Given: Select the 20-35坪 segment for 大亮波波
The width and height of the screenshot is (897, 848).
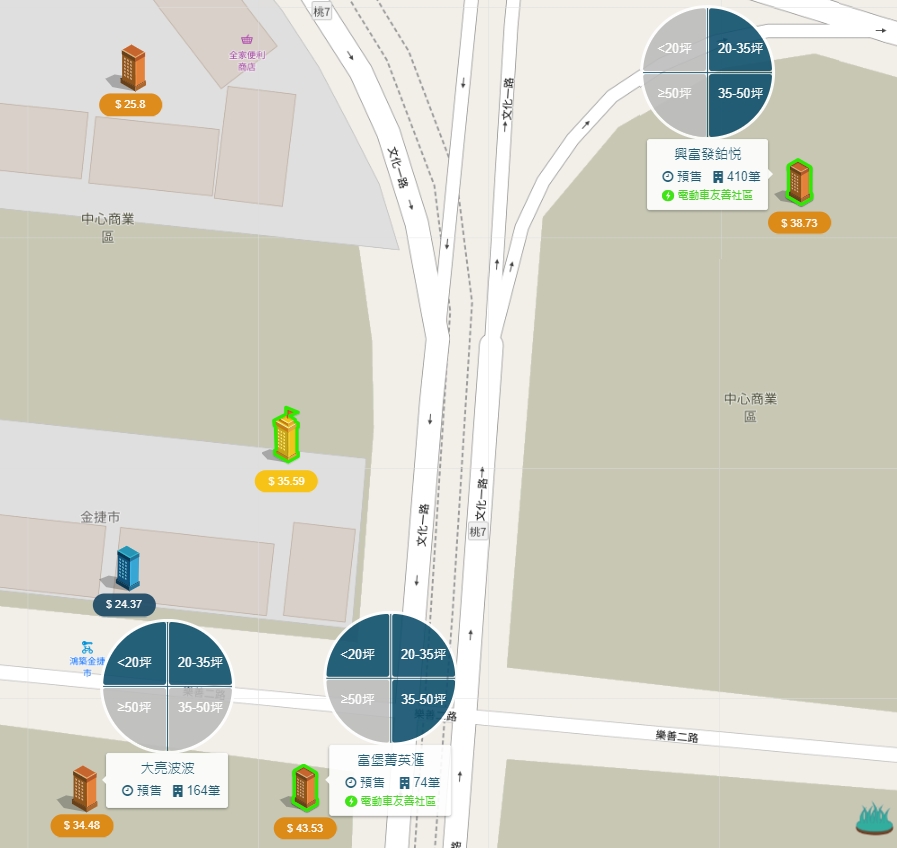Looking at the screenshot, I should 199,661.
